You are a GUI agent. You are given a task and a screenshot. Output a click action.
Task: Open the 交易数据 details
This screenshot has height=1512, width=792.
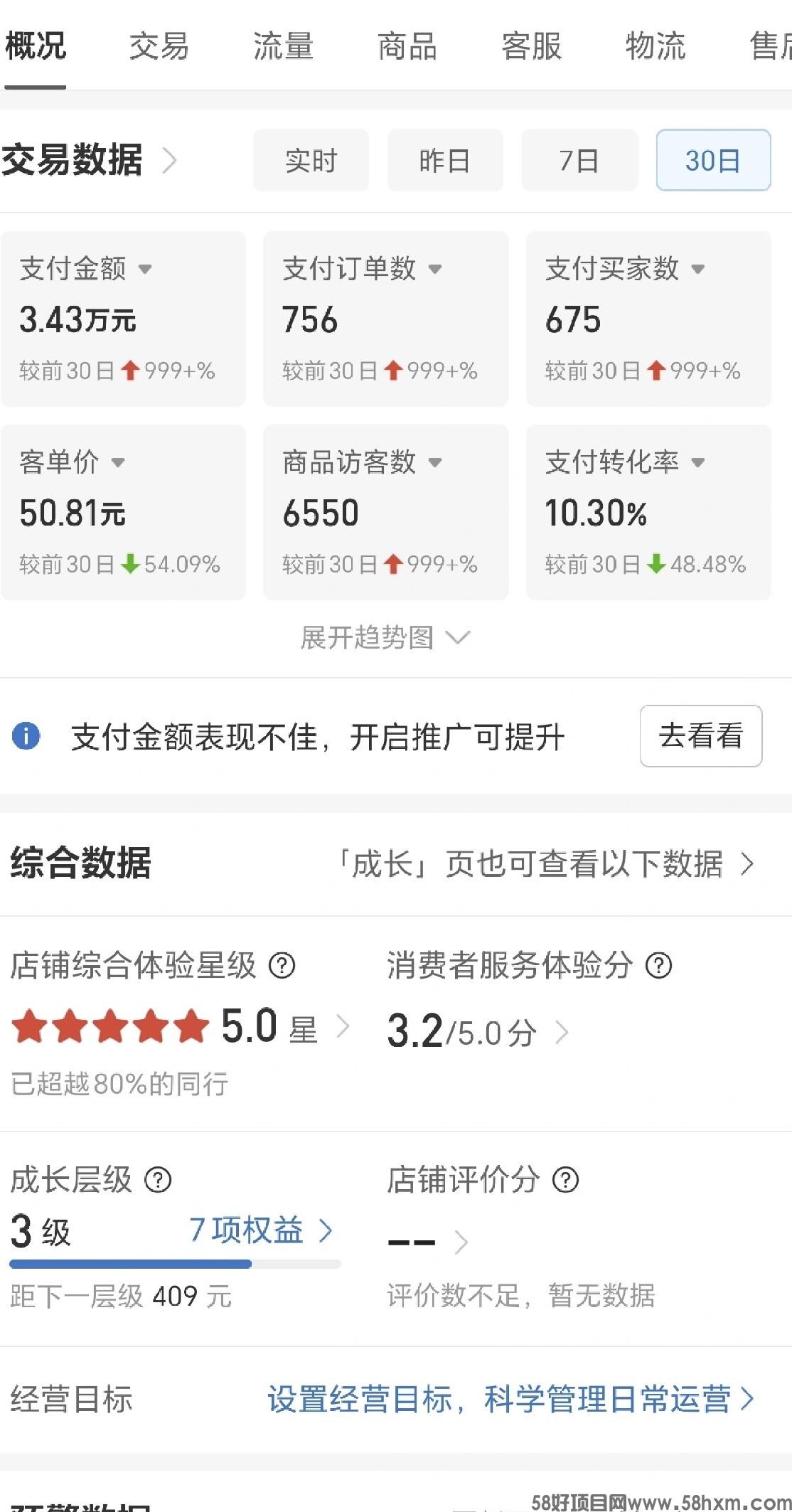(x=89, y=160)
